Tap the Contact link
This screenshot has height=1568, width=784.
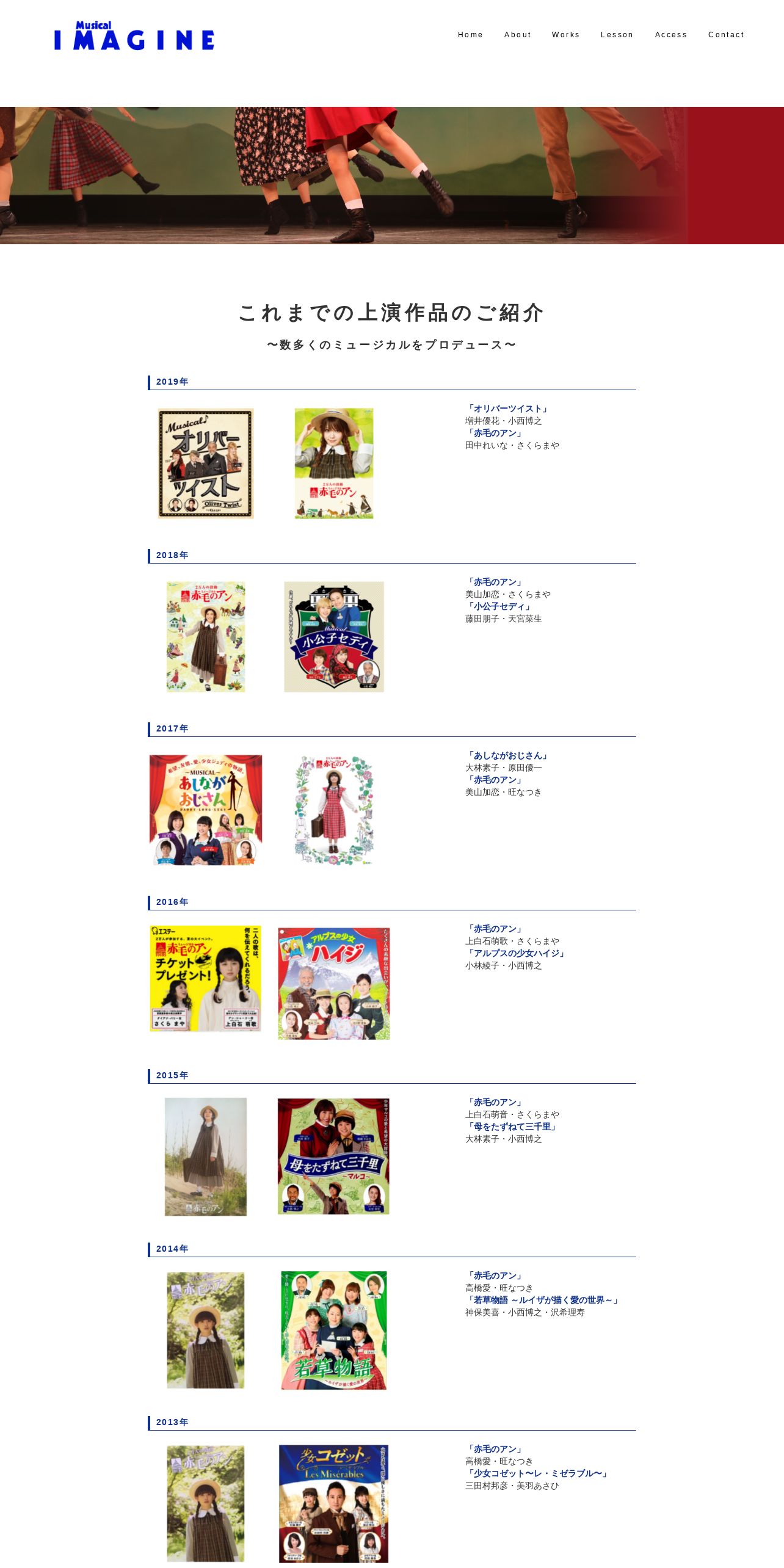pos(726,35)
